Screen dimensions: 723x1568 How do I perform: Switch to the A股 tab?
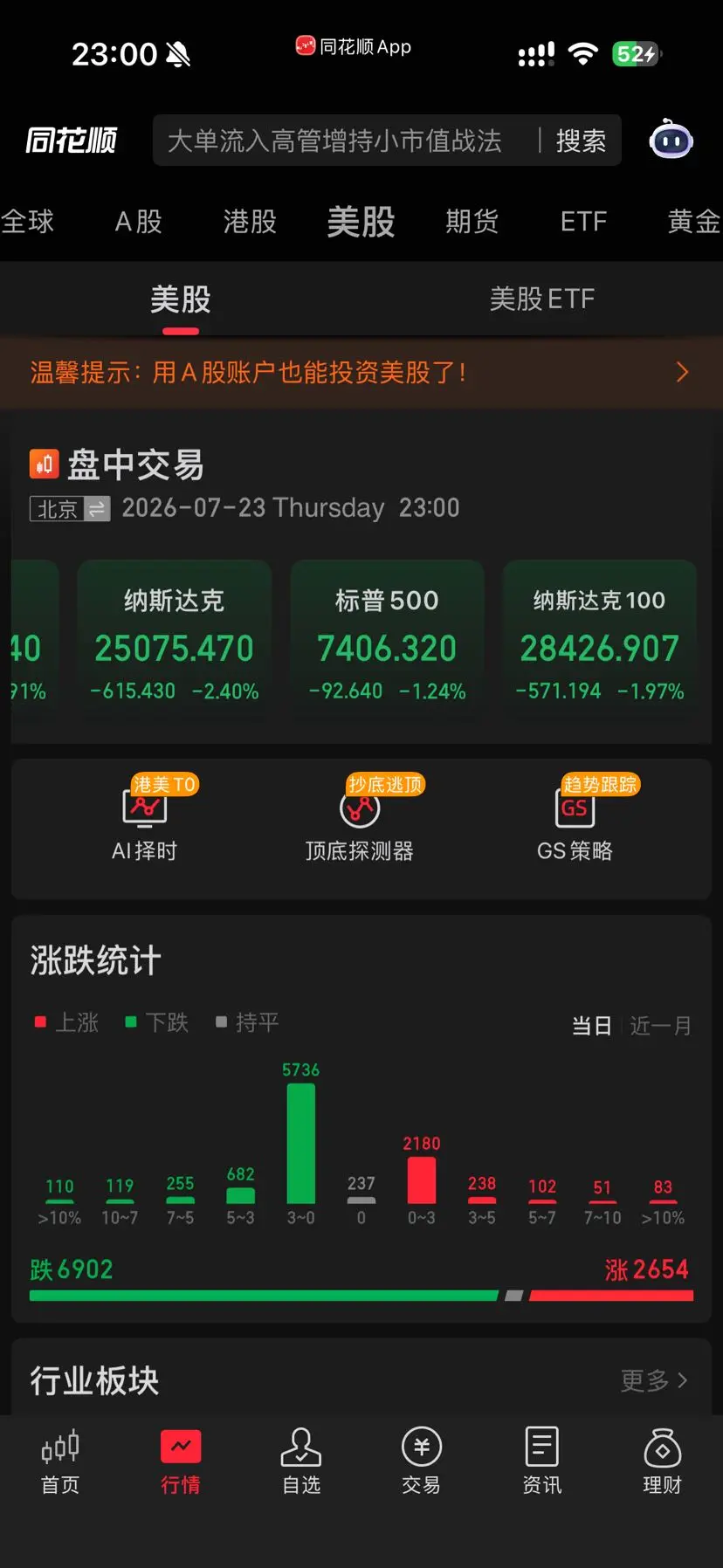(139, 222)
